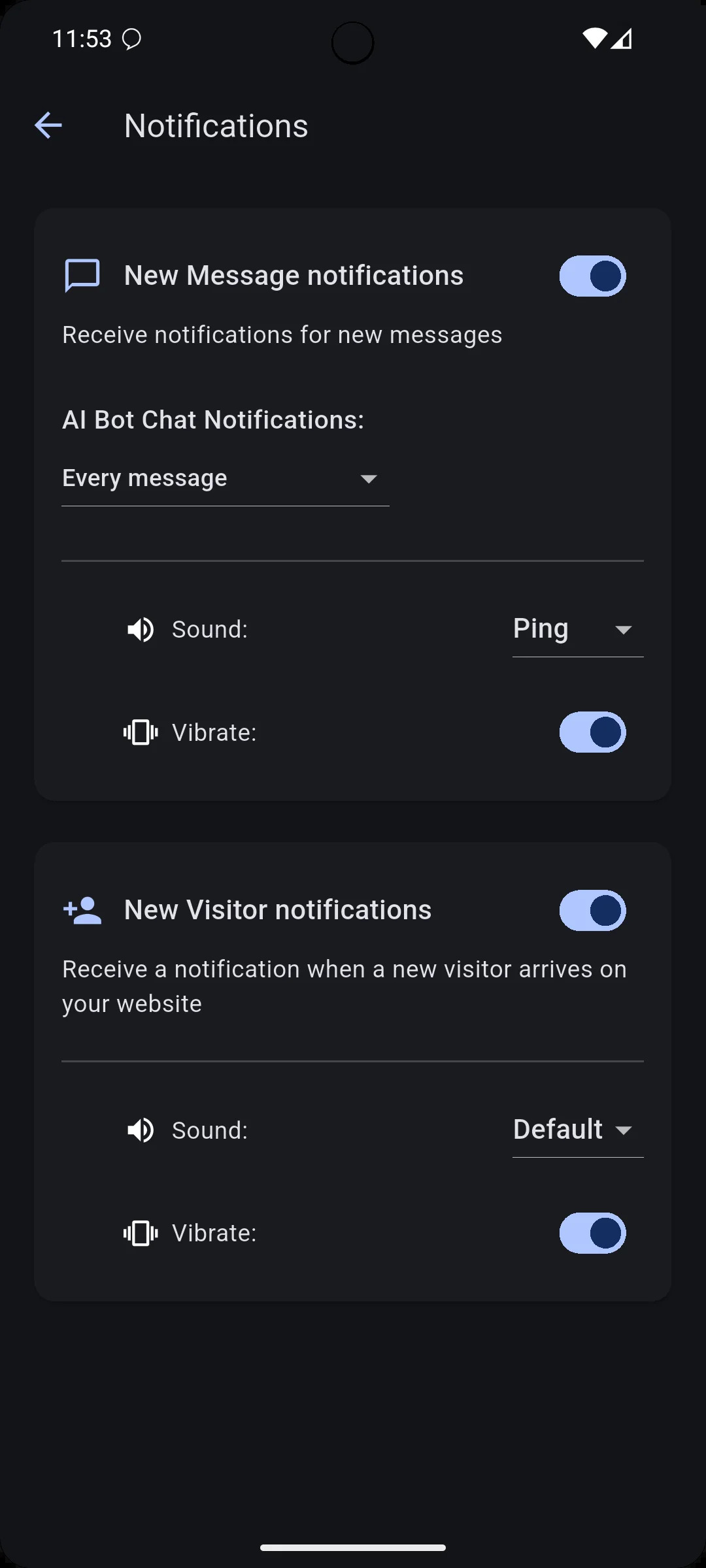706x1568 pixels.
Task: Open the New Visitor sound dropdown set to Default
Action: [x=578, y=1130]
